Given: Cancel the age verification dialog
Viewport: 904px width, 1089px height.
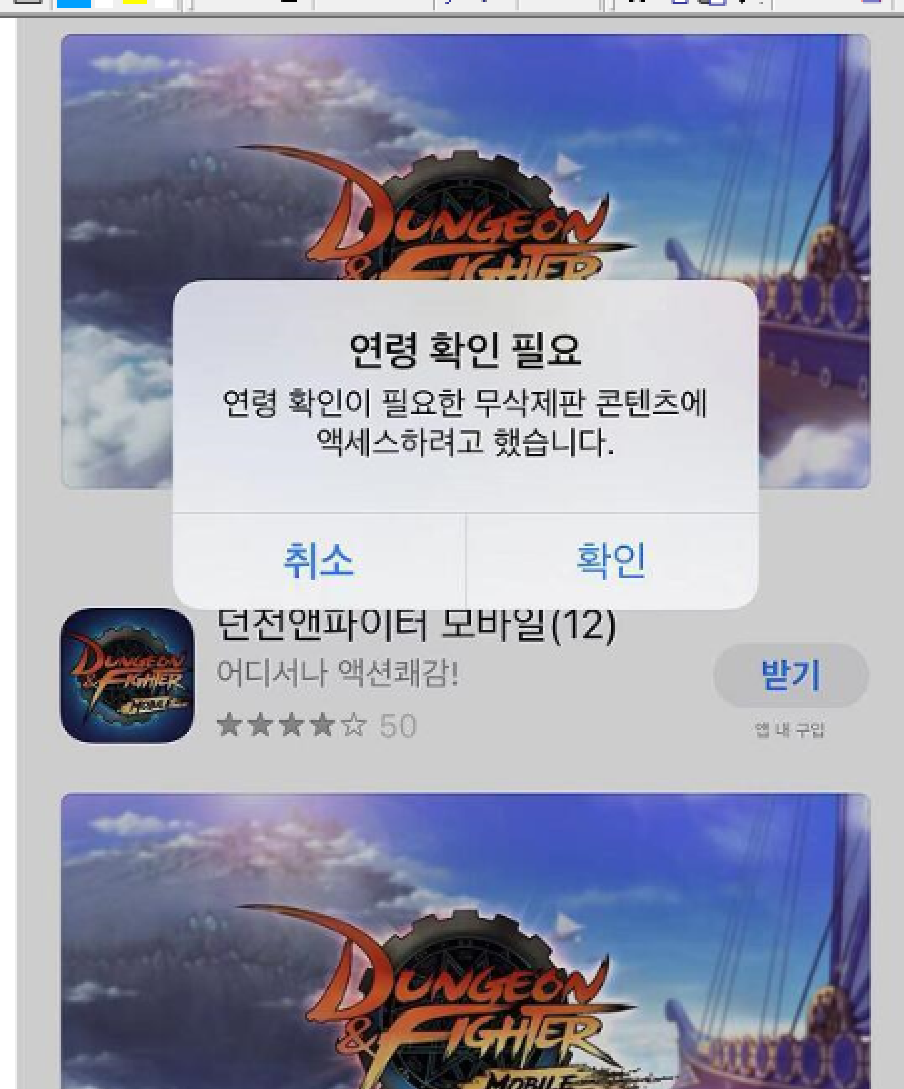Looking at the screenshot, I should 318,561.
